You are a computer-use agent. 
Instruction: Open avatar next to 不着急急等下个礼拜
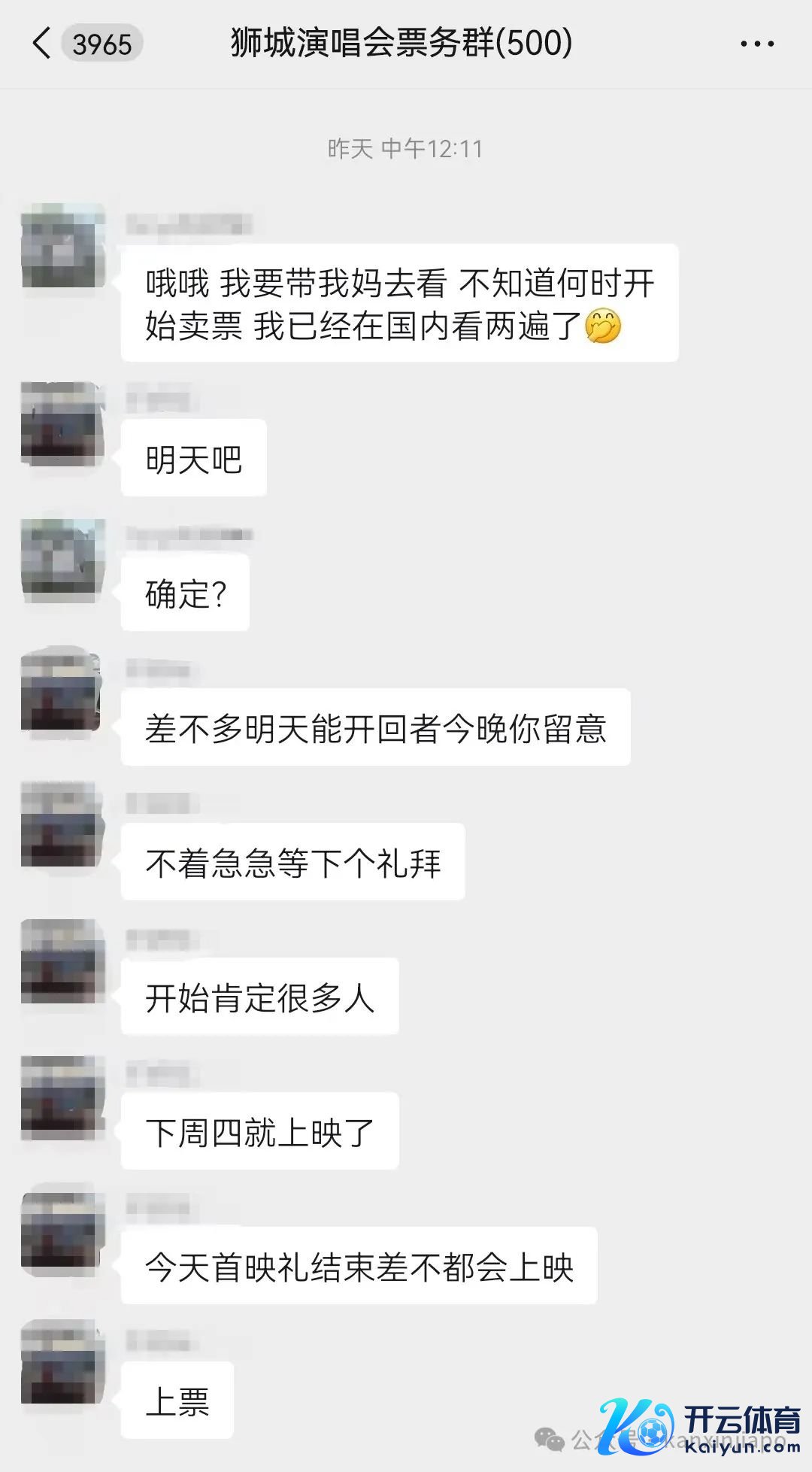62,826
